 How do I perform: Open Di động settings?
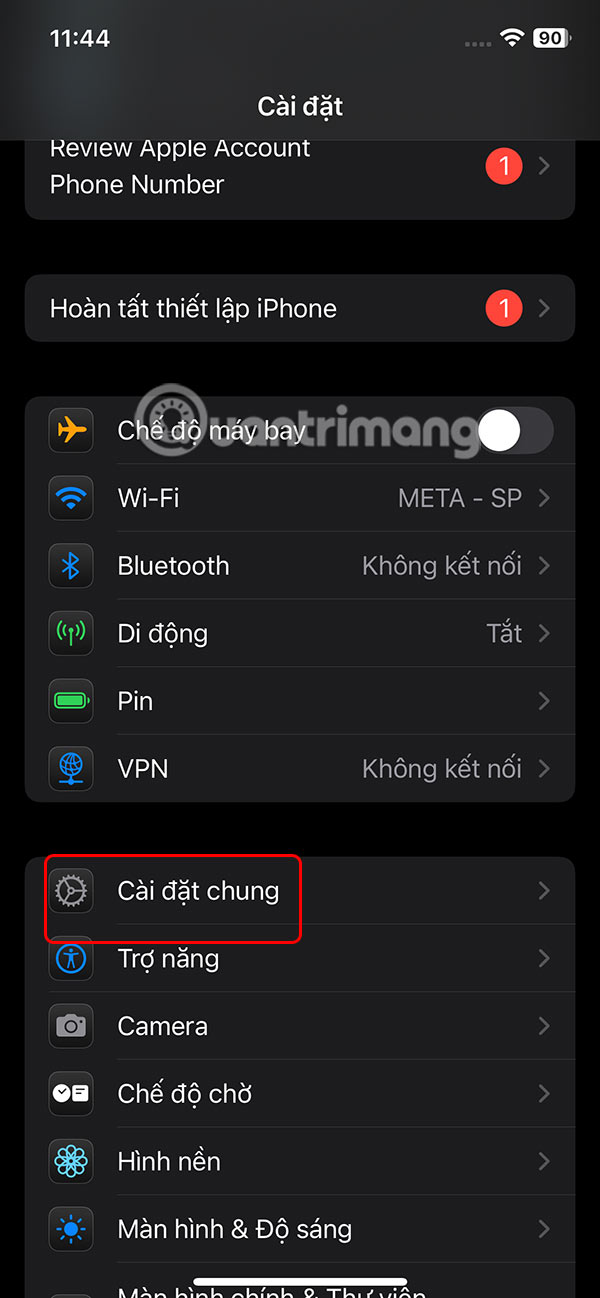point(300,634)
